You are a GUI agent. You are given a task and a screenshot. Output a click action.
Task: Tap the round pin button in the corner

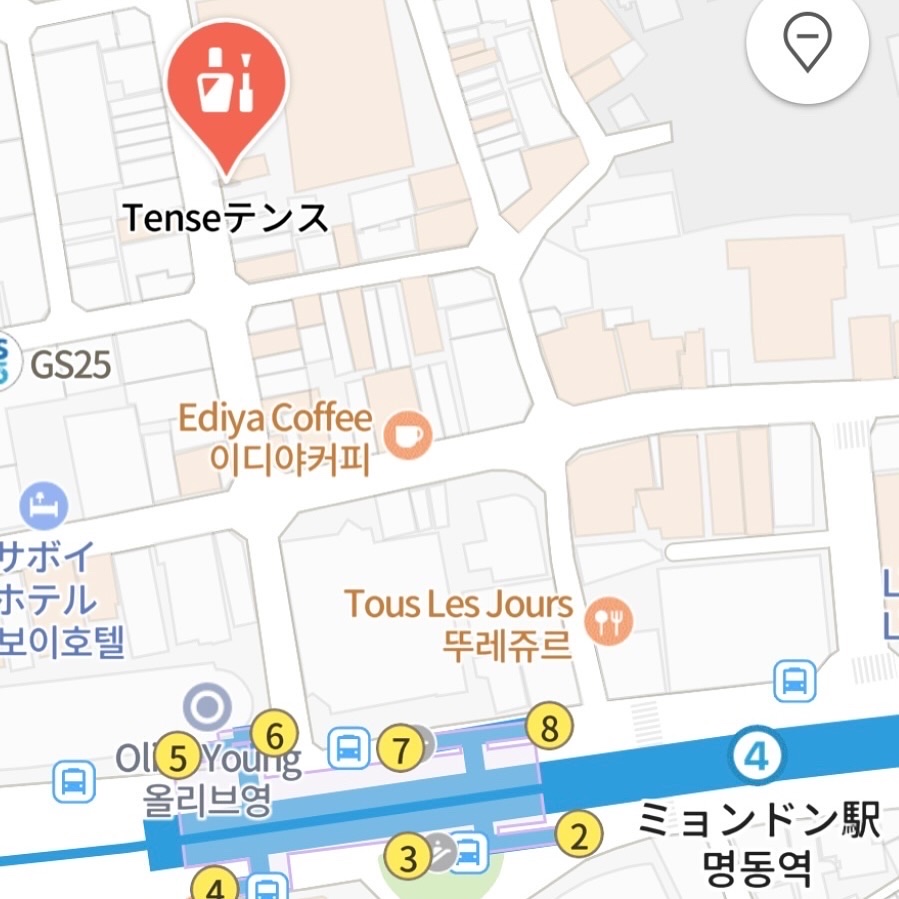[x=807, y=45]
